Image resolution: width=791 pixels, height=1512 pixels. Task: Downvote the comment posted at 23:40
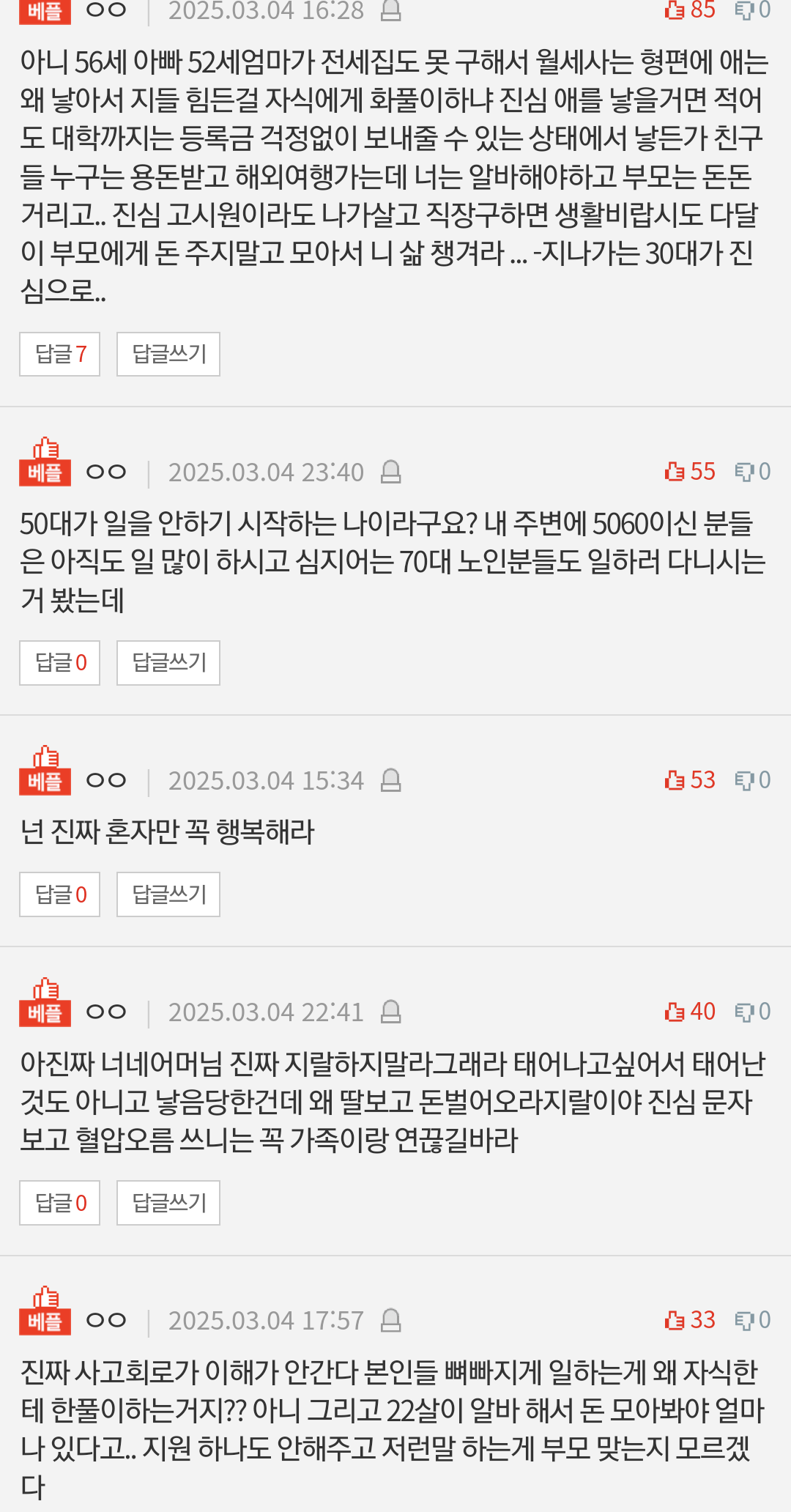pyautogui.click(x=753, y=471)
